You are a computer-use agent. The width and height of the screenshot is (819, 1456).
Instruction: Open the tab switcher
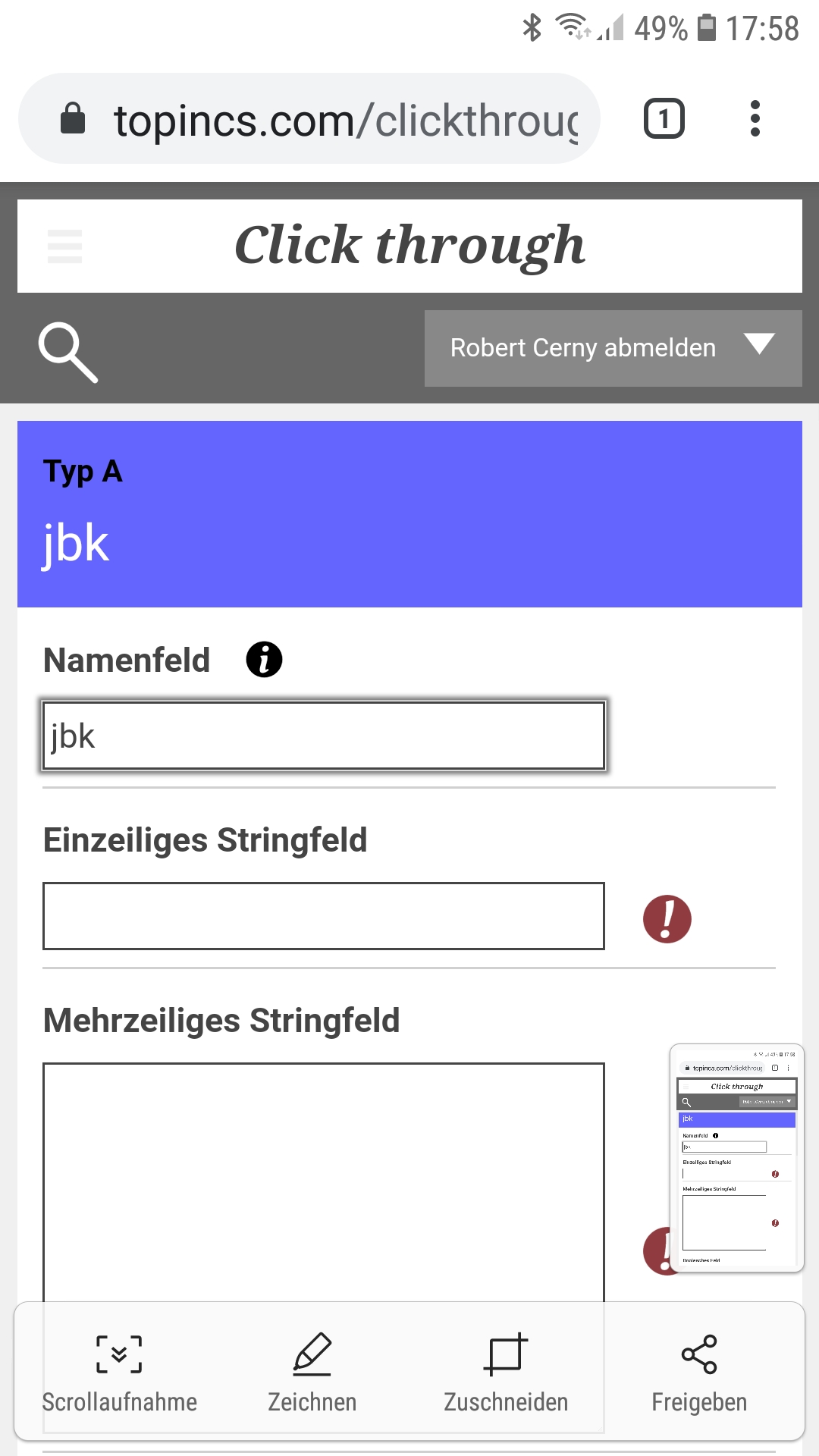point(664,119)
